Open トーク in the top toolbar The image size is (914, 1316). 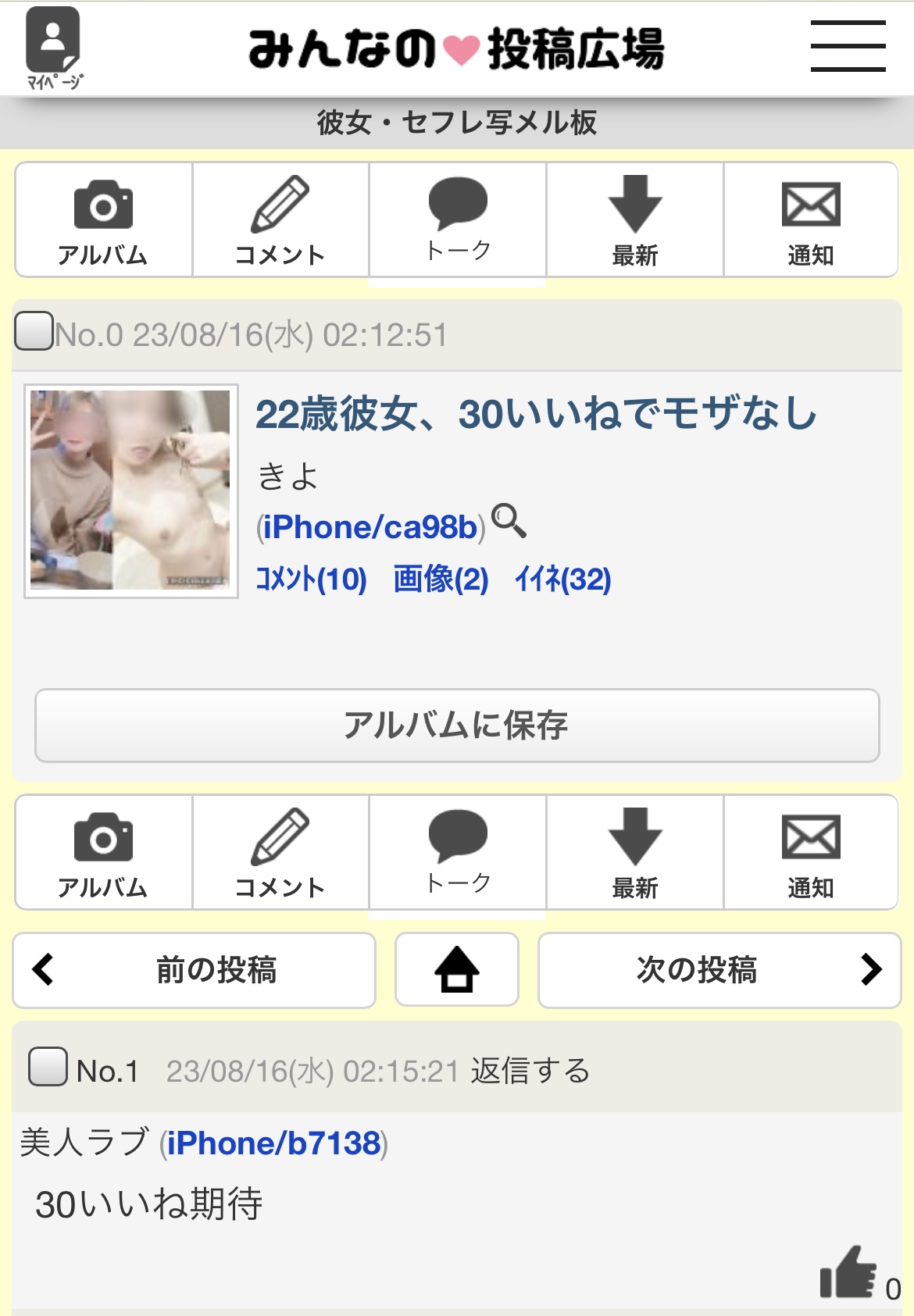tap(458, 220)
